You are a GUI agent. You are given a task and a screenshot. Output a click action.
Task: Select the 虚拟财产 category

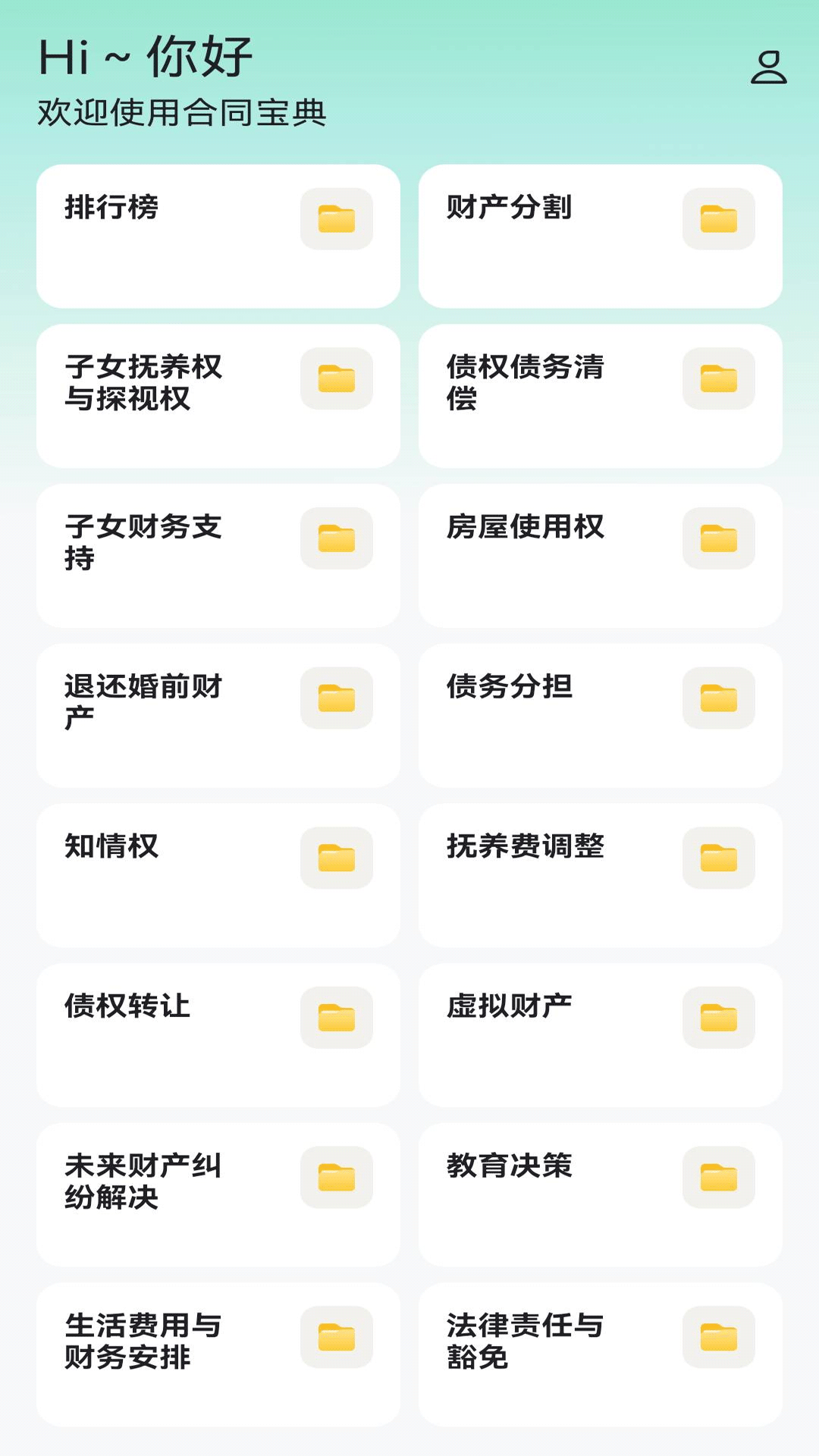point(600,1035)
